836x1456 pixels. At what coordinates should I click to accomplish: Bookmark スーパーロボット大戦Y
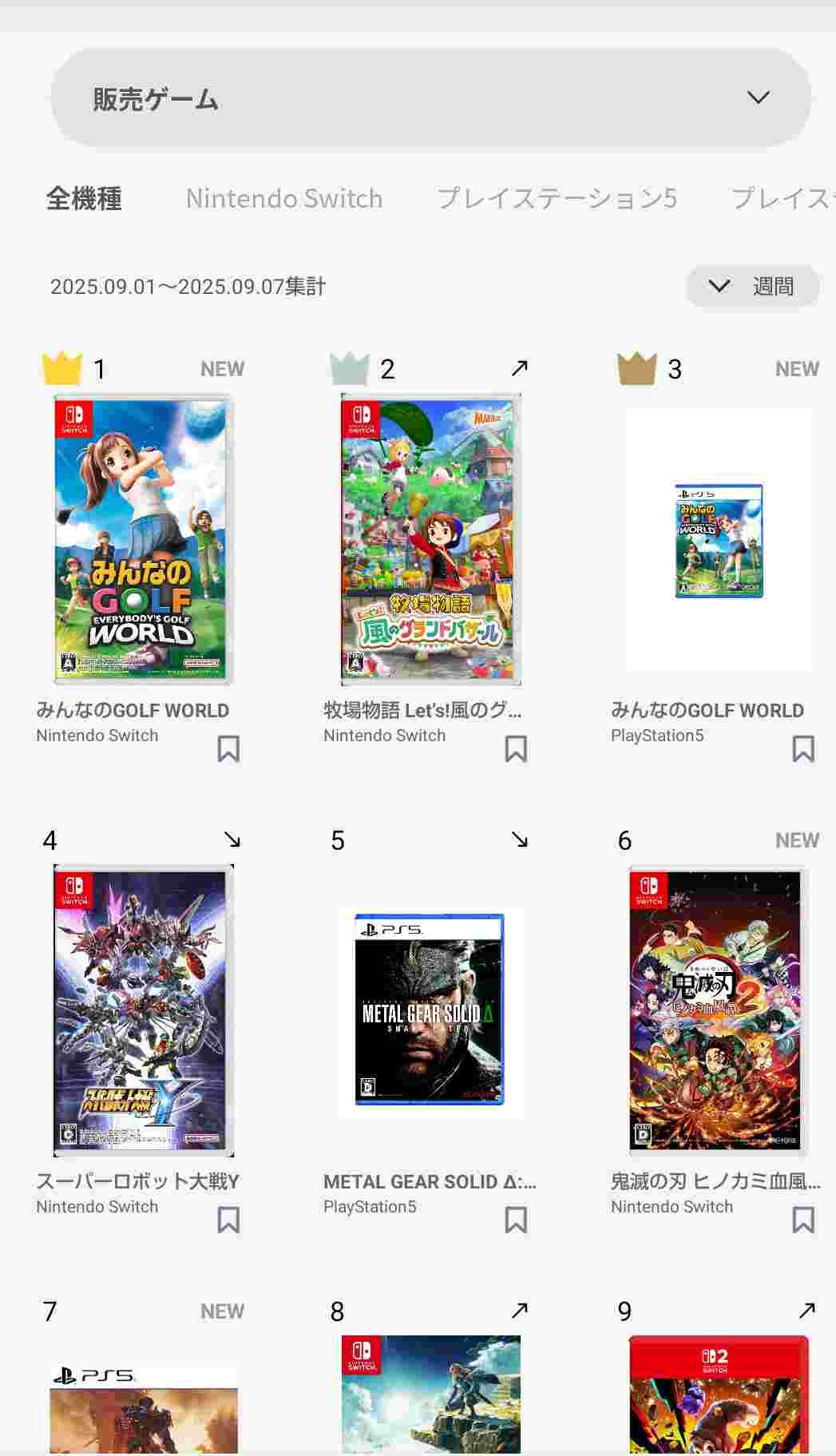(x=228, y=1220)
